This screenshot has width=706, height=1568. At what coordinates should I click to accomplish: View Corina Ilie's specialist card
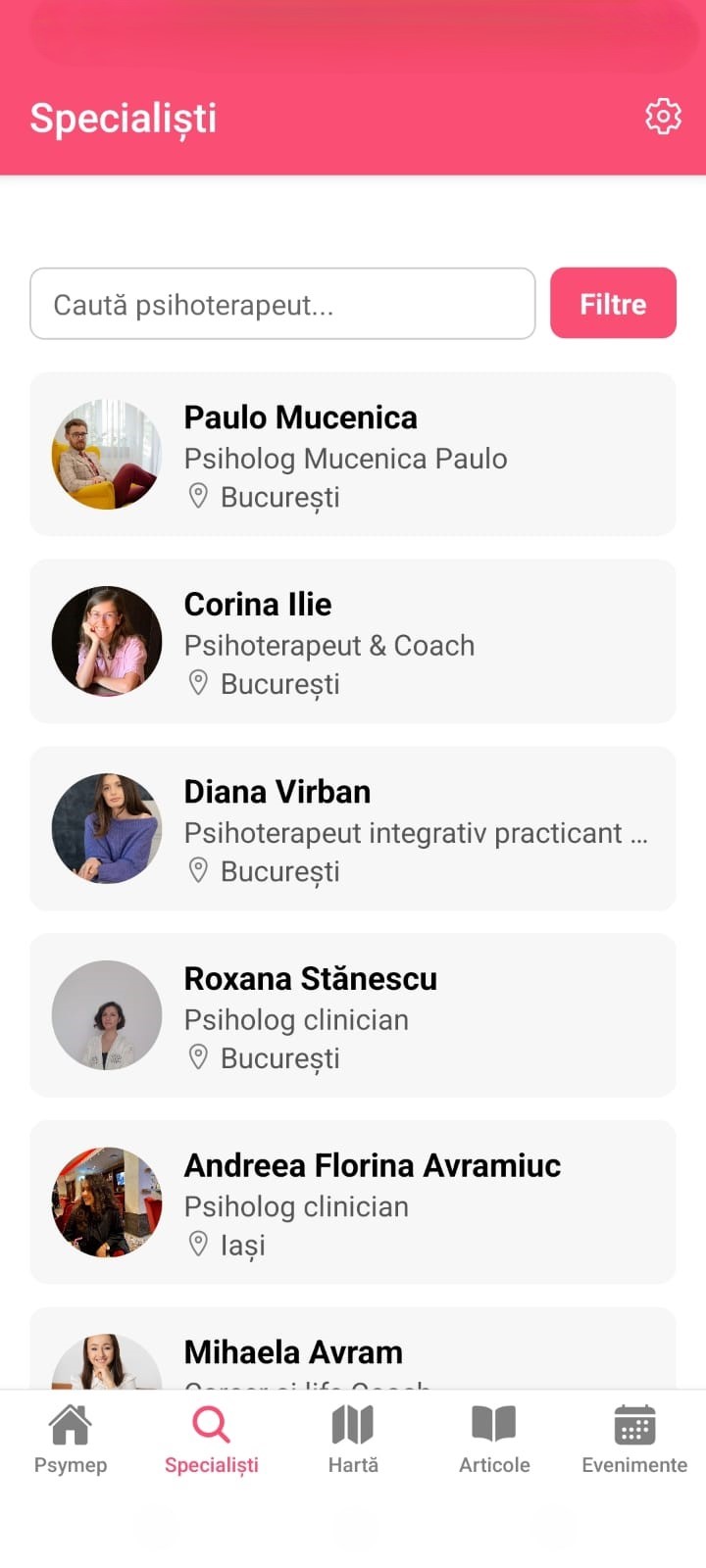(353, 642)
